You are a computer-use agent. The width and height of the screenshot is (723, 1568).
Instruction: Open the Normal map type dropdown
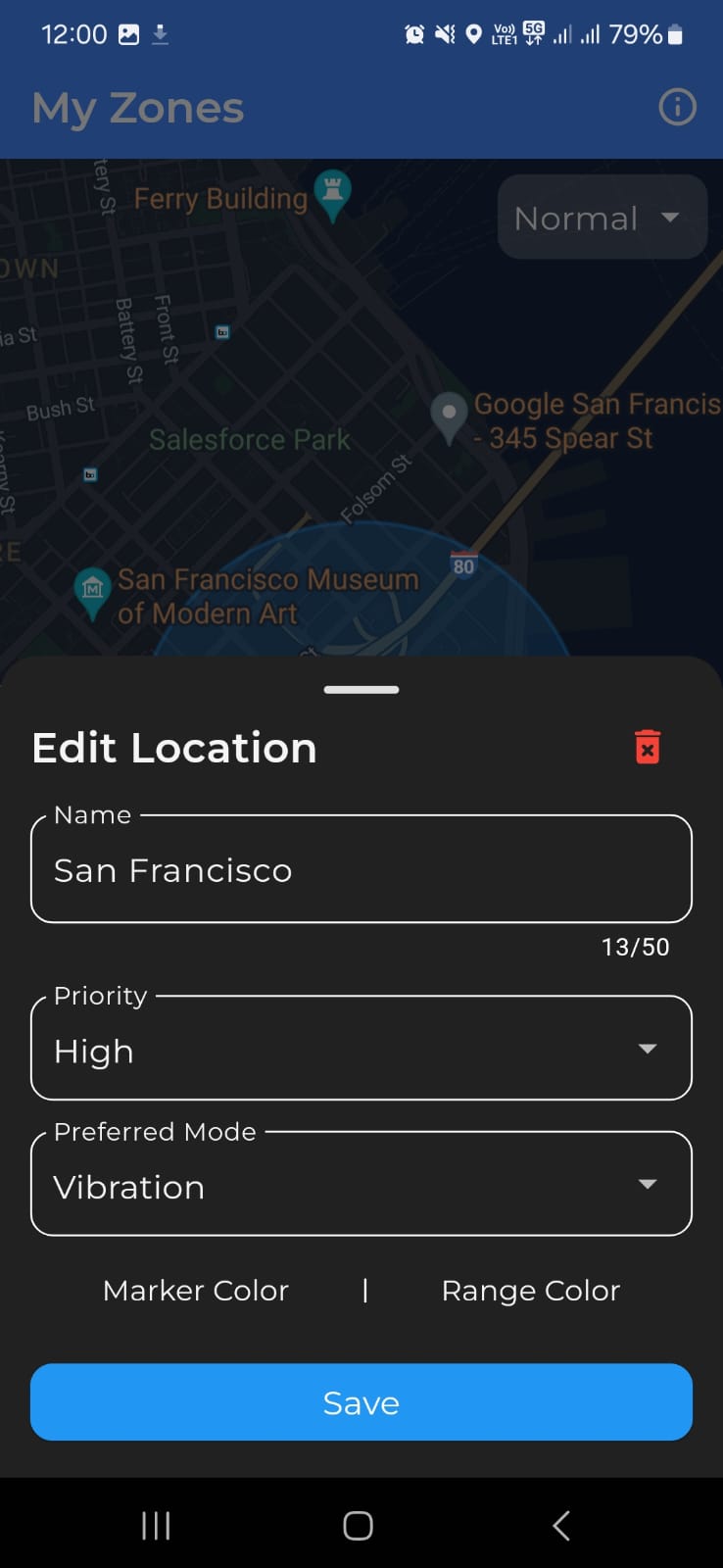point(601,218)
